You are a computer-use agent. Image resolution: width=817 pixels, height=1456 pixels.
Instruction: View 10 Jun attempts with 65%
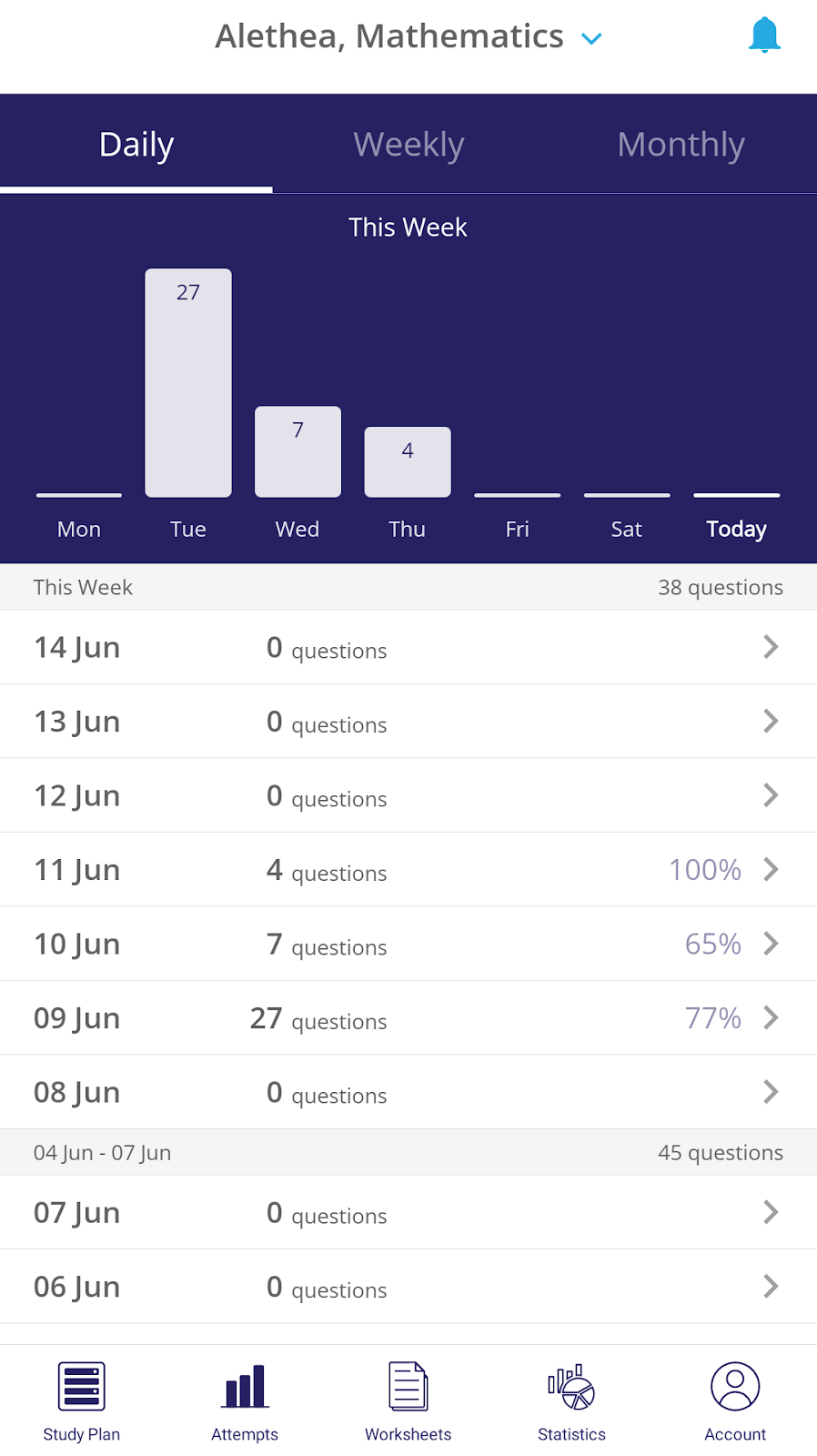point(408,944)
